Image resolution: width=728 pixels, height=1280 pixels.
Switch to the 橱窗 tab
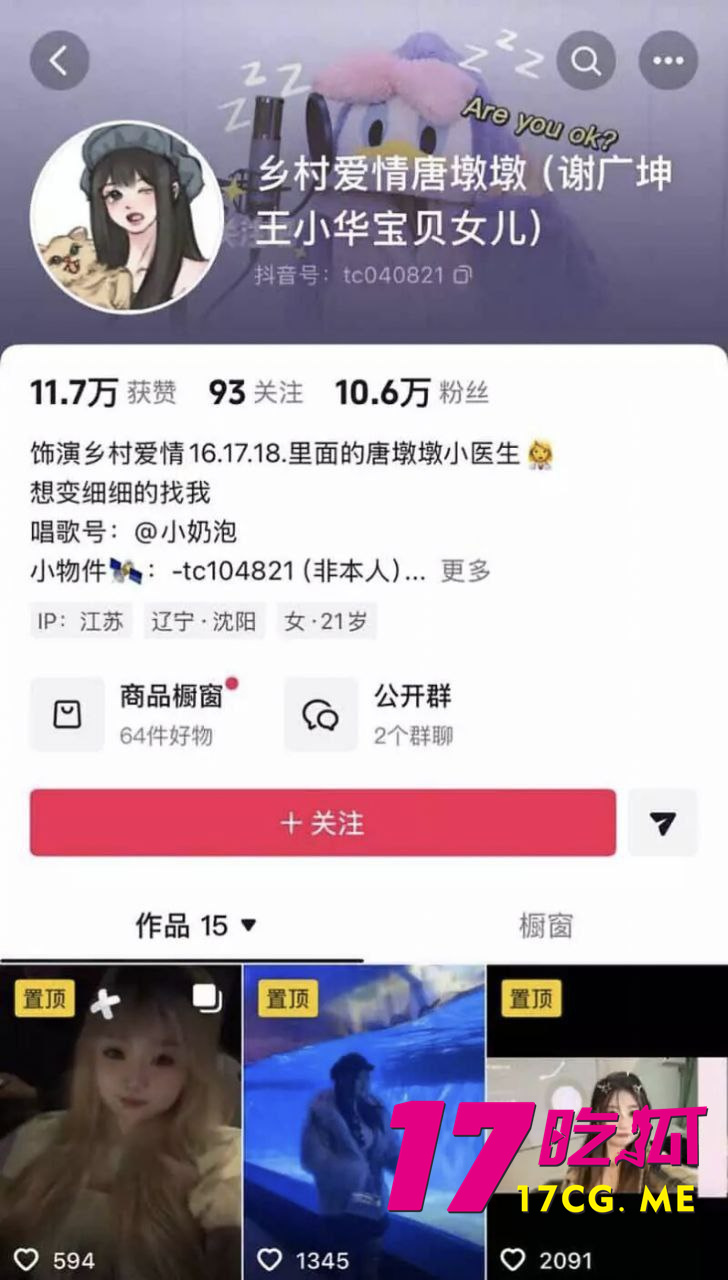(545, 926)
